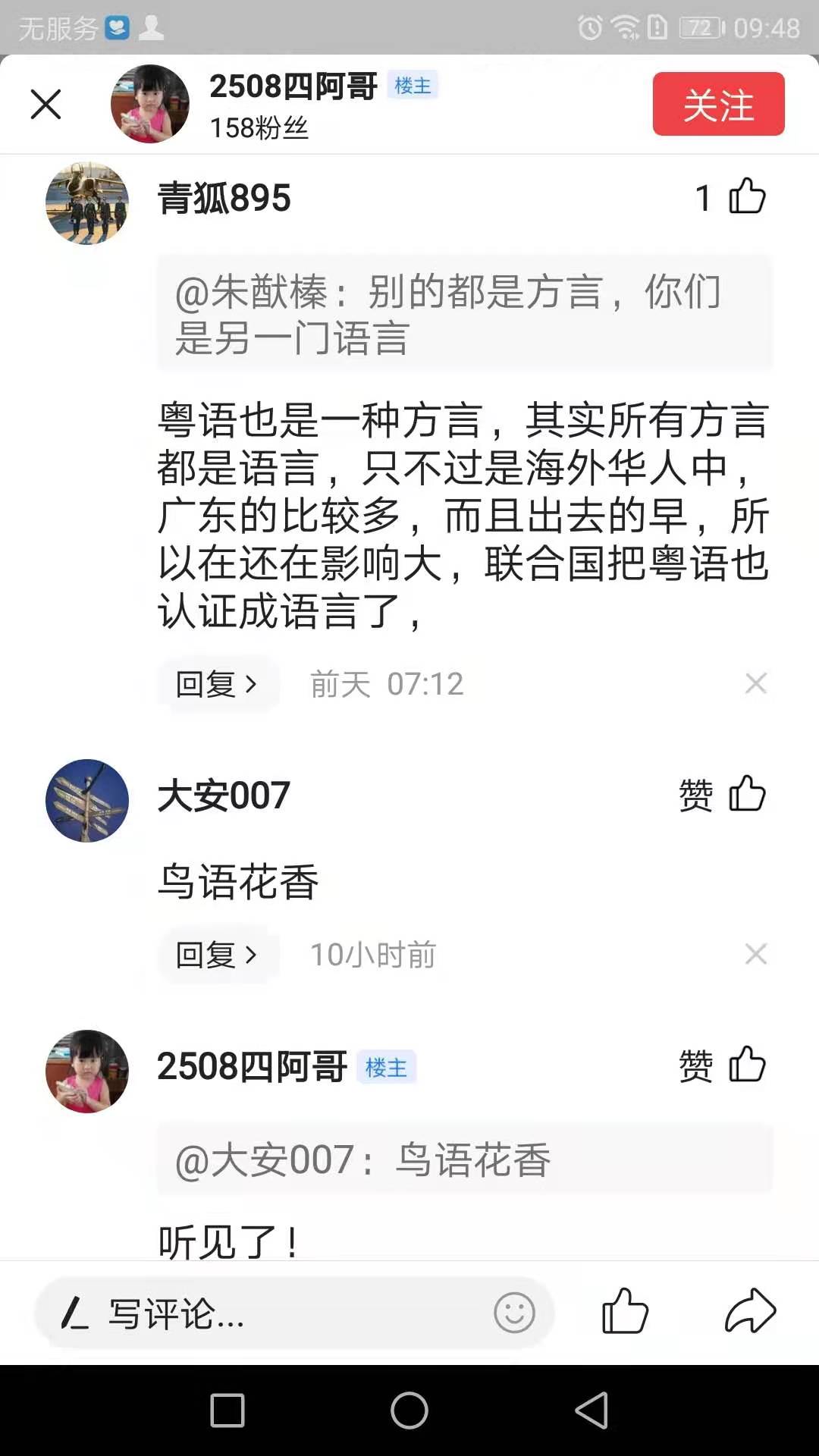Close the comments panel
This screenshot has width=819, height=1456.
pos(45,104)
